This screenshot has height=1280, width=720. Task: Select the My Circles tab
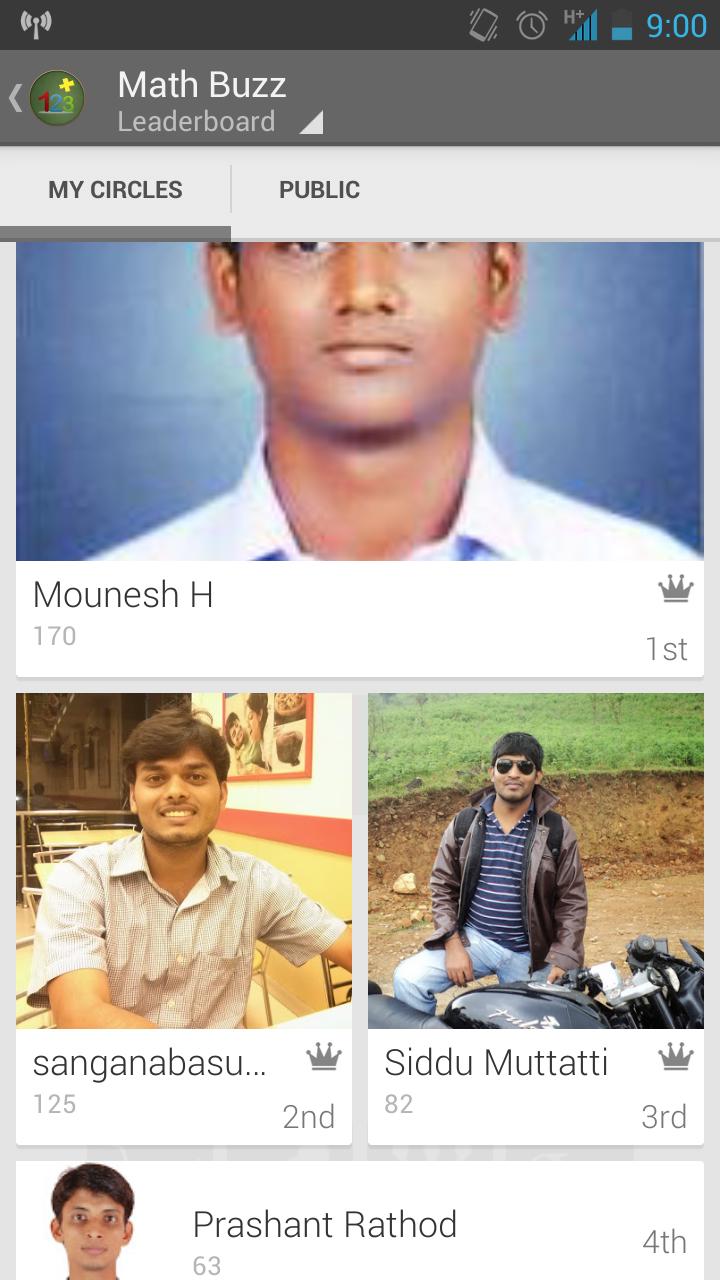point(115,190)
